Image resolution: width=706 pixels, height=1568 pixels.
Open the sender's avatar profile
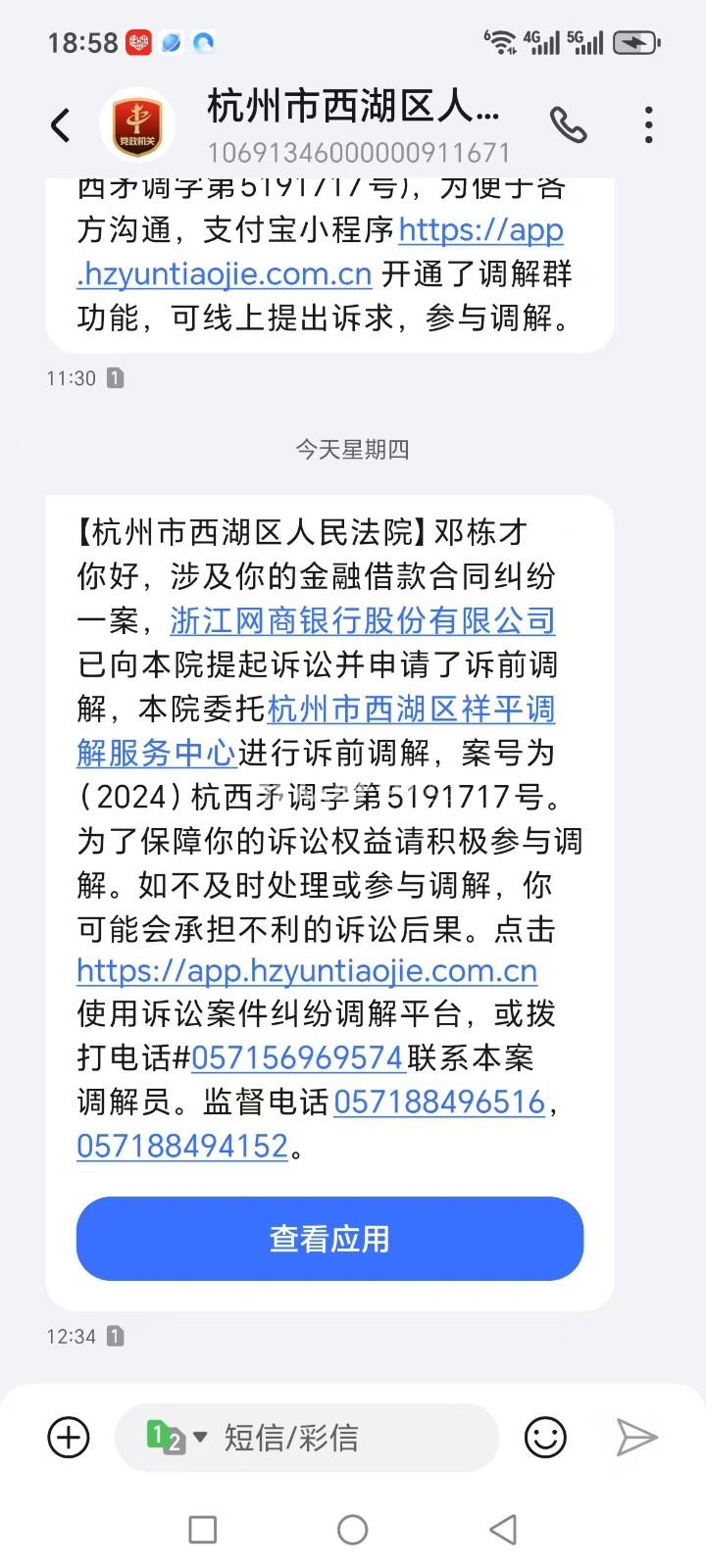[137, 125]
